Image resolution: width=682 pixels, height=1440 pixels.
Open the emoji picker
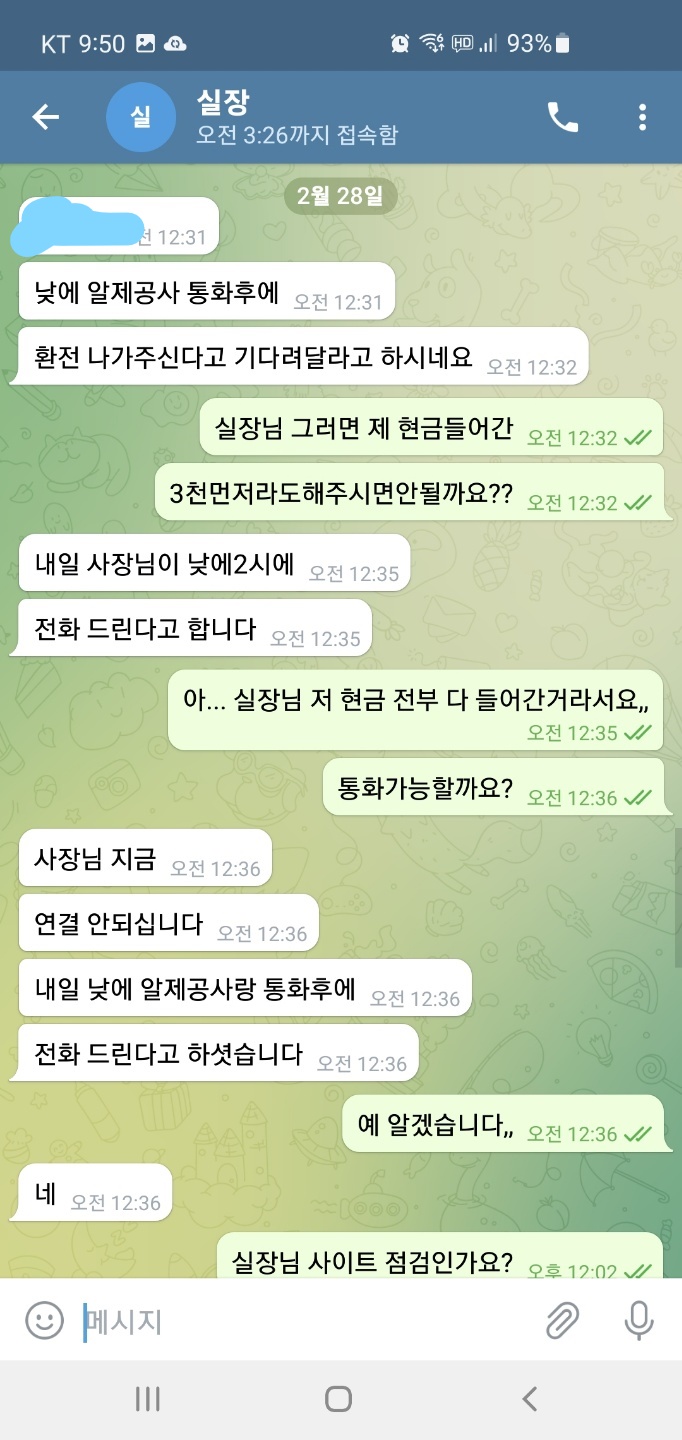tap(44, 1321)
